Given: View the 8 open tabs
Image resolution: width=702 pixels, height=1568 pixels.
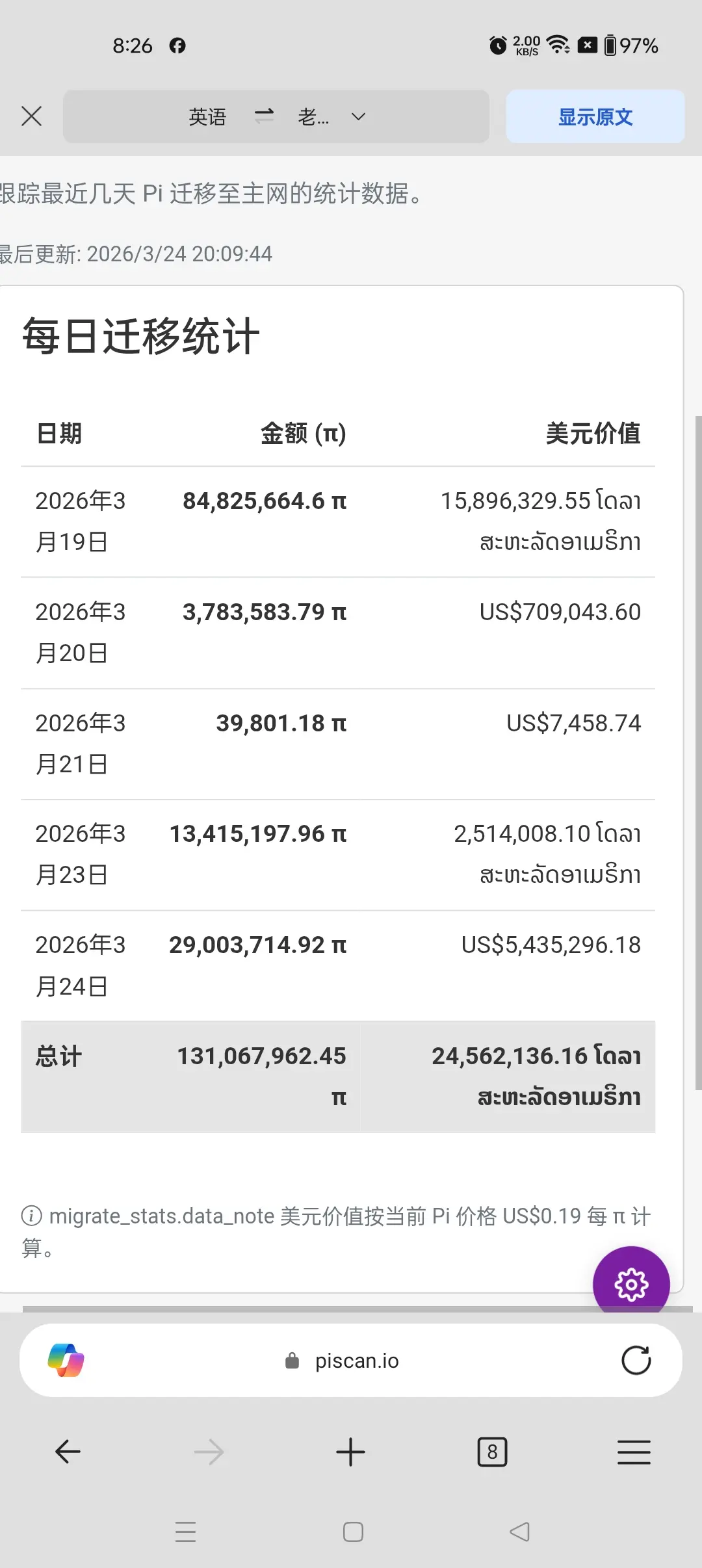Looking at the screenshot, I should click(492, 1452).
